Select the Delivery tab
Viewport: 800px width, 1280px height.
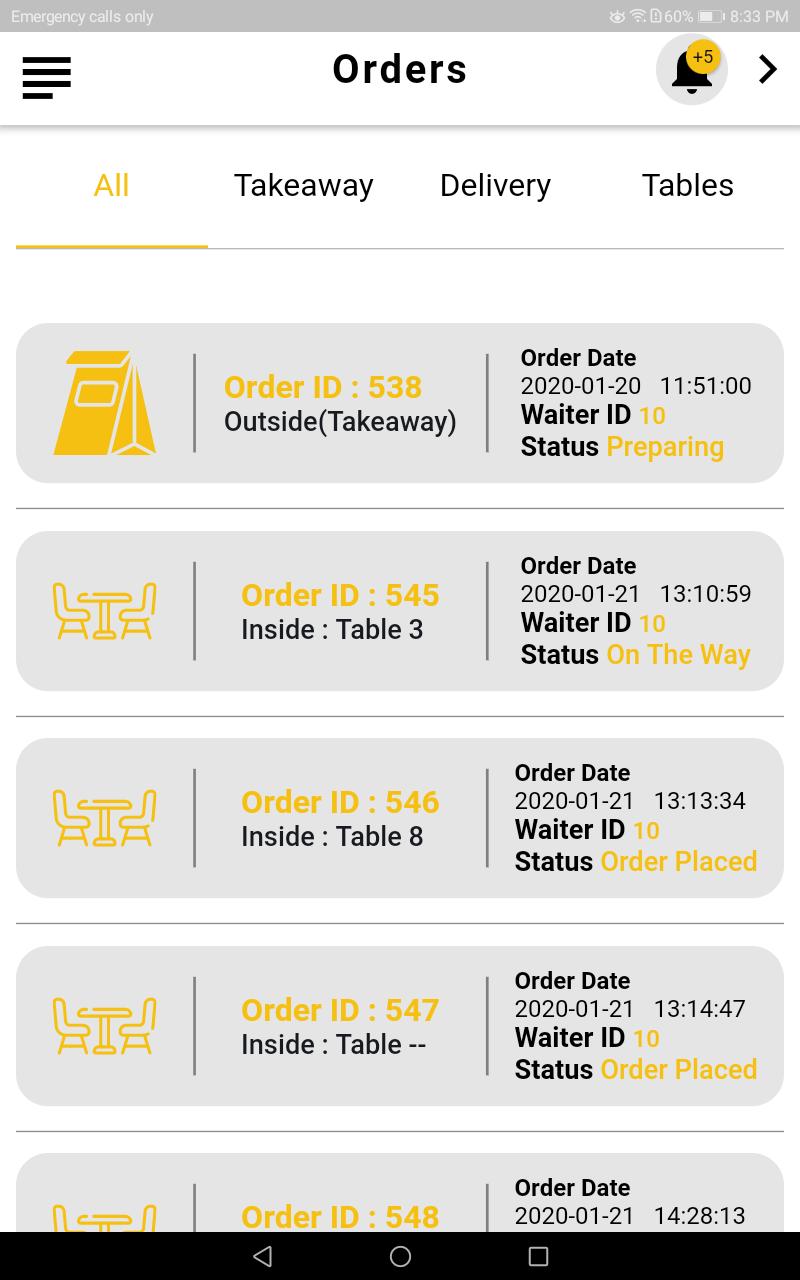(x=496, y=186)
